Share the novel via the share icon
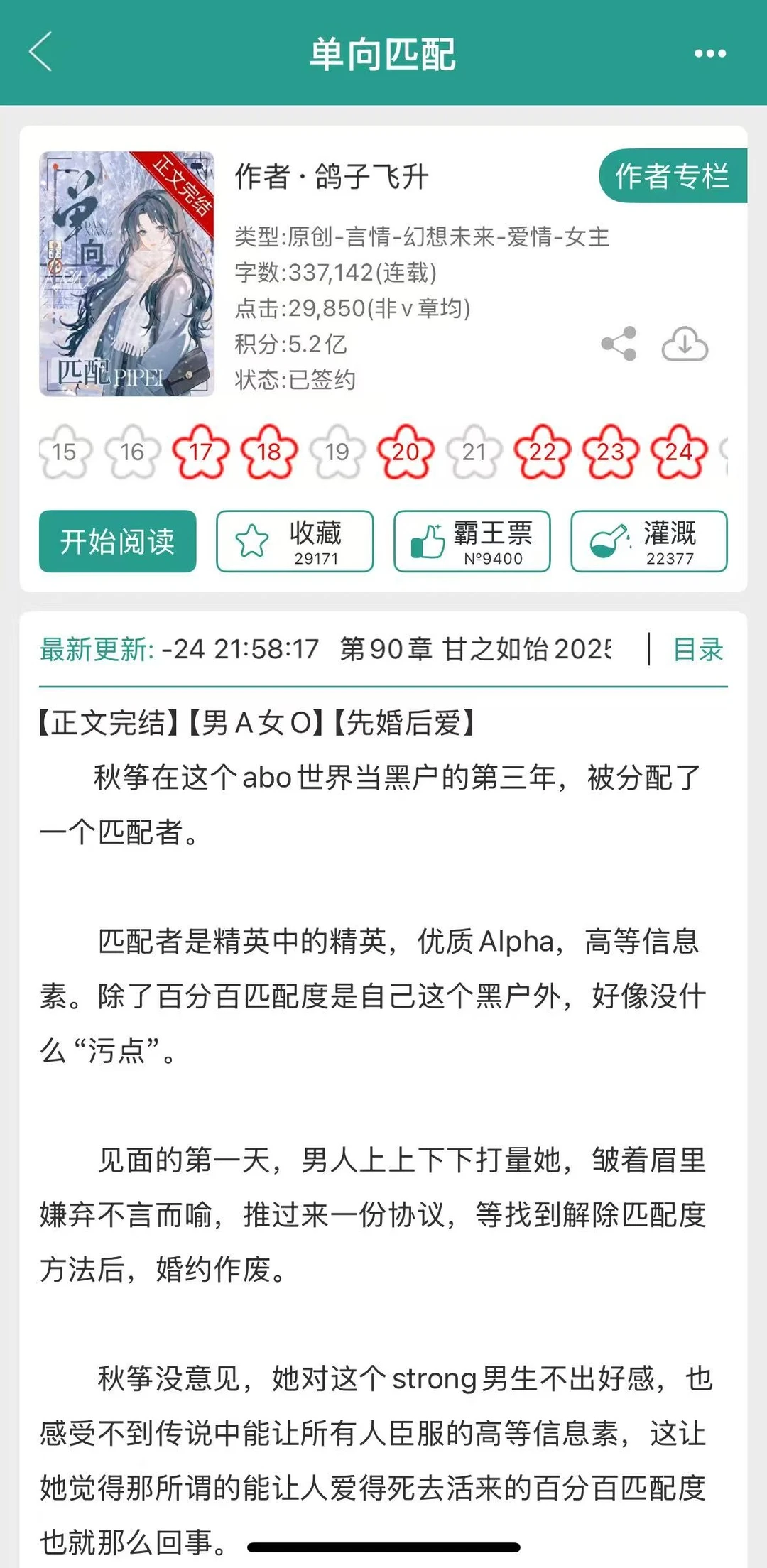Viewport: 767px width, 1568px height. (x=619, y=344)
